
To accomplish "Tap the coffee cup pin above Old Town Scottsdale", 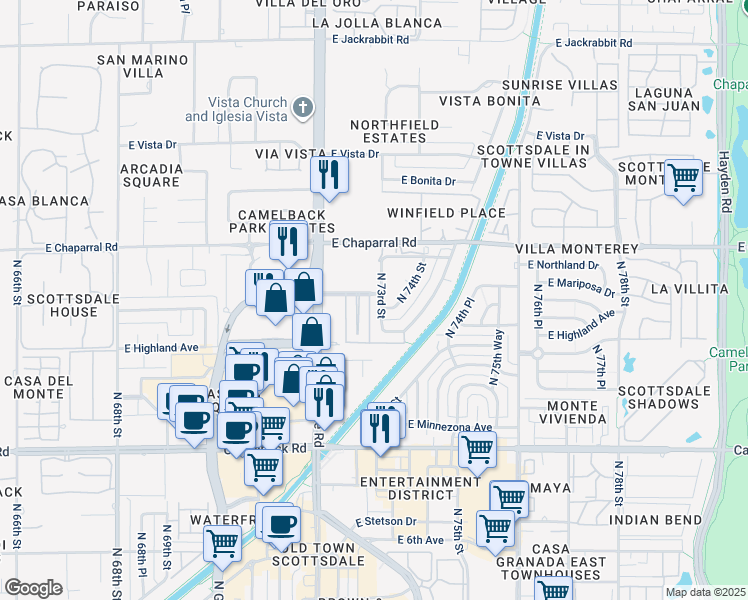I will (283, 523).
